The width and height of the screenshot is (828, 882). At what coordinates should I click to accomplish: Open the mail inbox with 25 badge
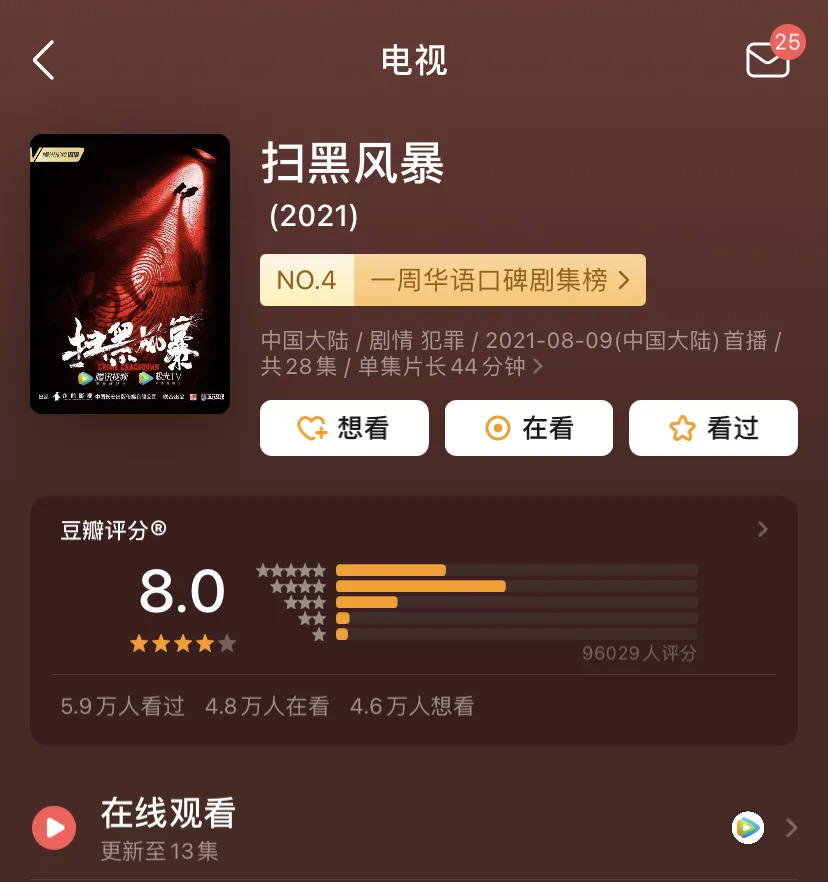click(x=768, y=60)
